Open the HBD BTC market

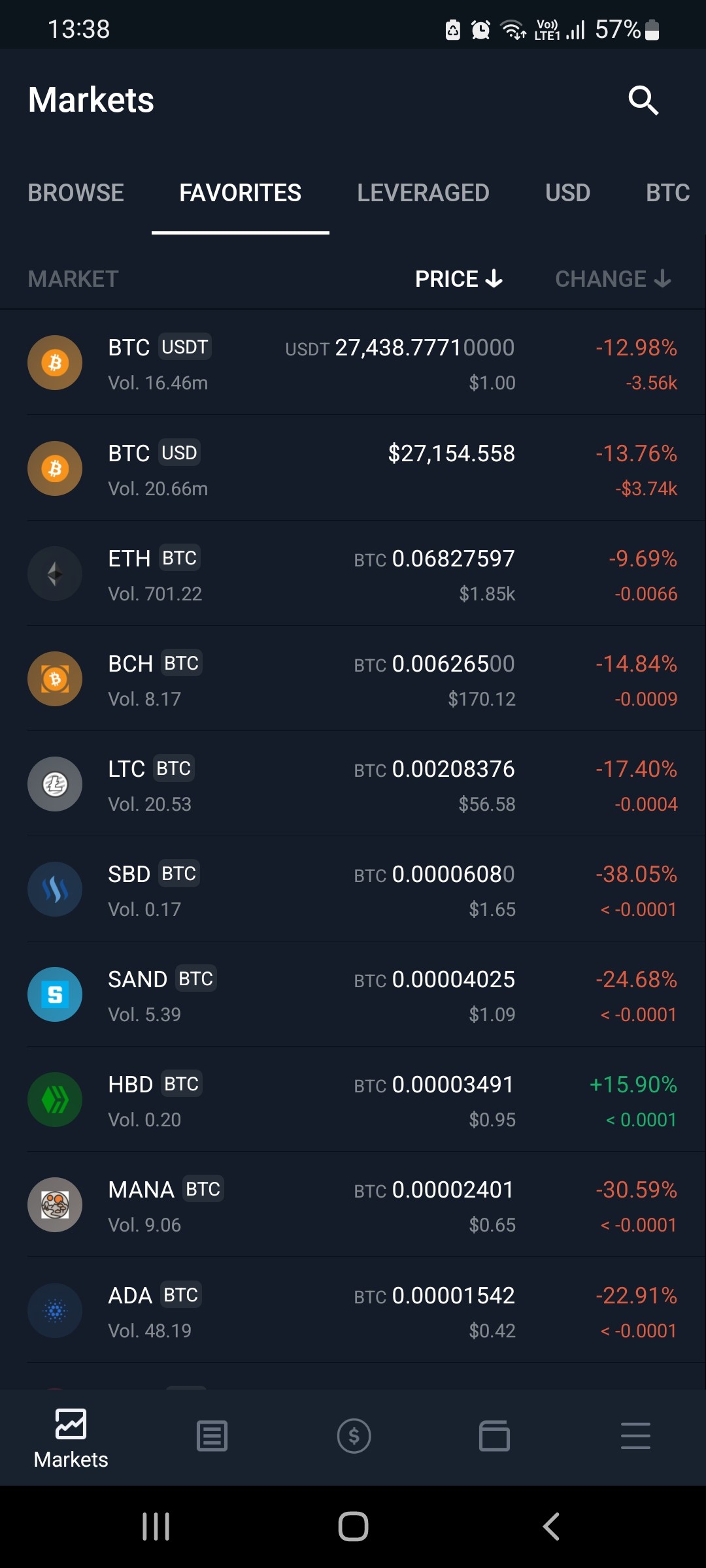point(353,1100)
